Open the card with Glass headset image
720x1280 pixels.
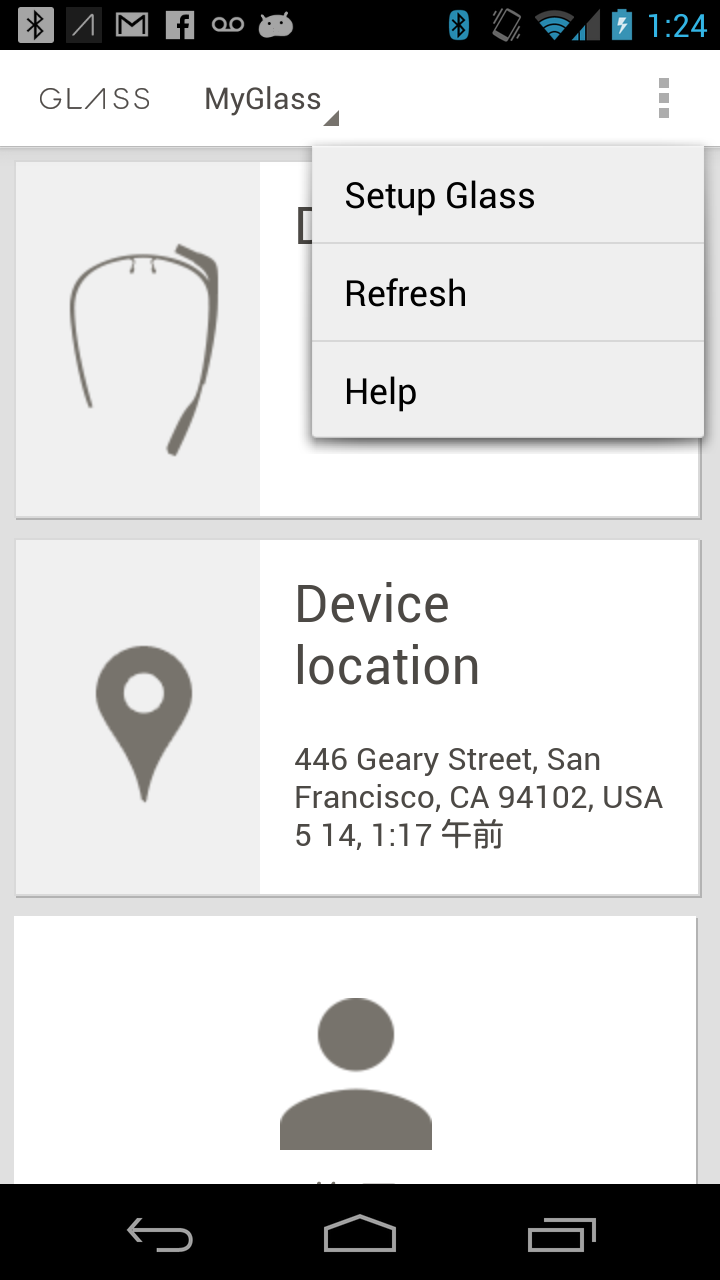357,340
